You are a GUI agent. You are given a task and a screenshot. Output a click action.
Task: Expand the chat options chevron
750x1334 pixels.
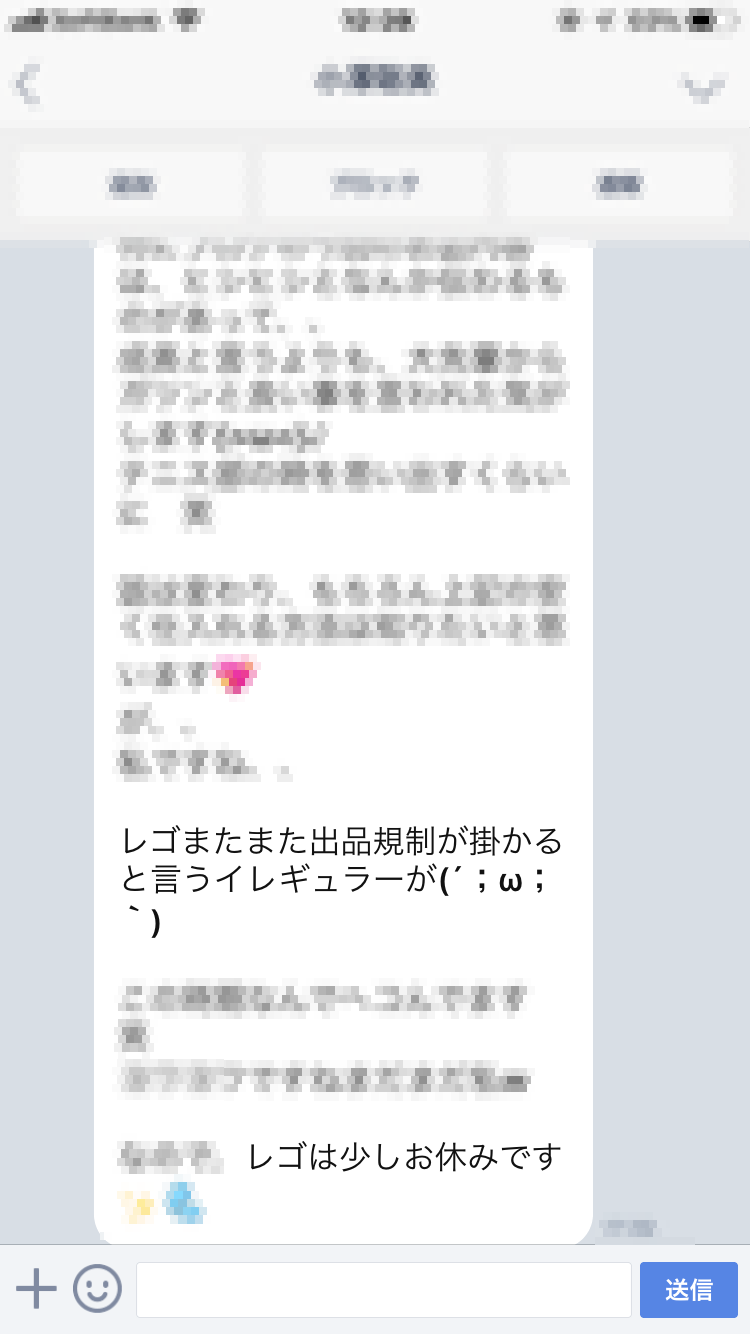[x=703, y=87]
